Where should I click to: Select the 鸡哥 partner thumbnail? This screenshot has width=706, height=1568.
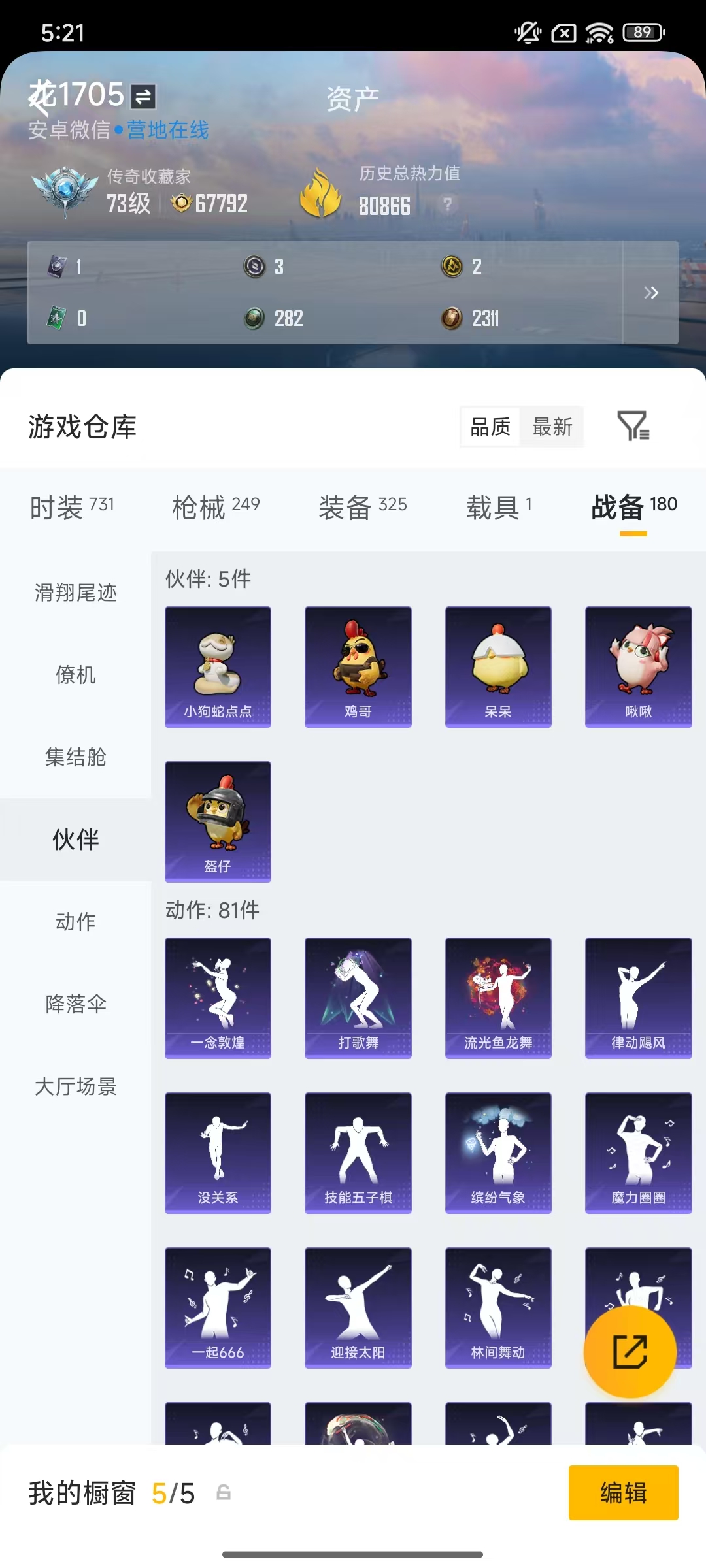click(358, 666)
